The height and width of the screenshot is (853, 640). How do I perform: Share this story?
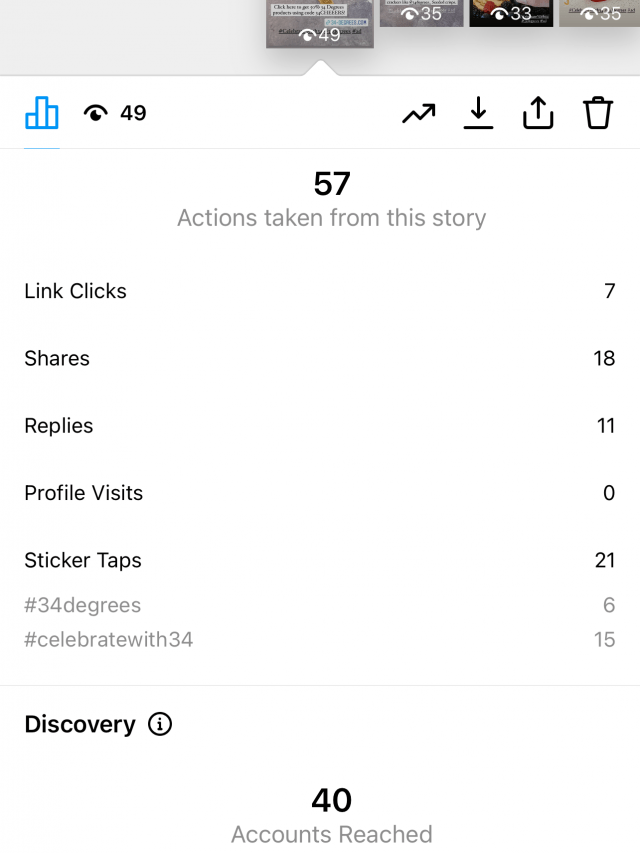click(538, 114)
